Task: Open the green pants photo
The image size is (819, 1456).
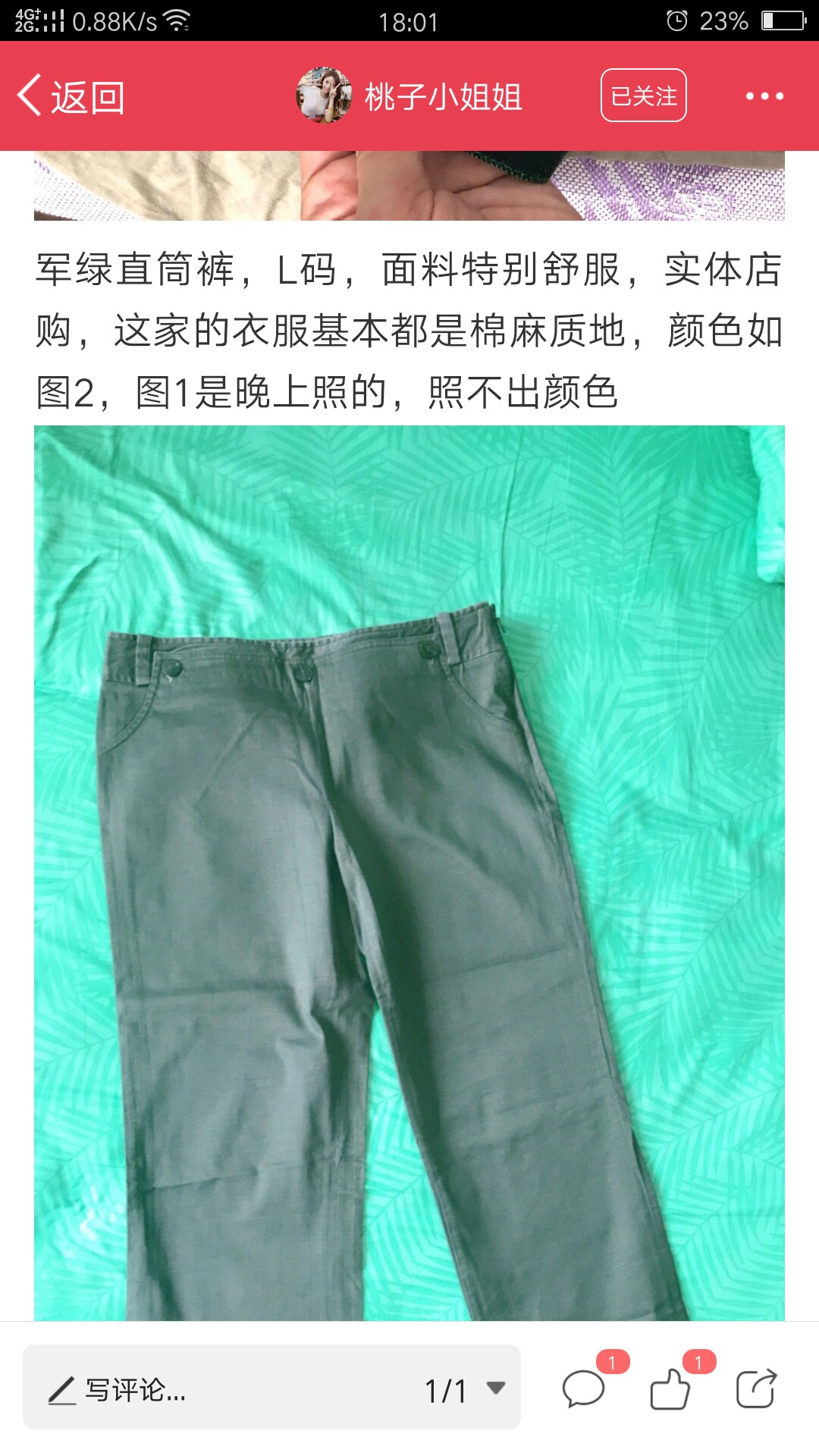Action: click(409, 873)
